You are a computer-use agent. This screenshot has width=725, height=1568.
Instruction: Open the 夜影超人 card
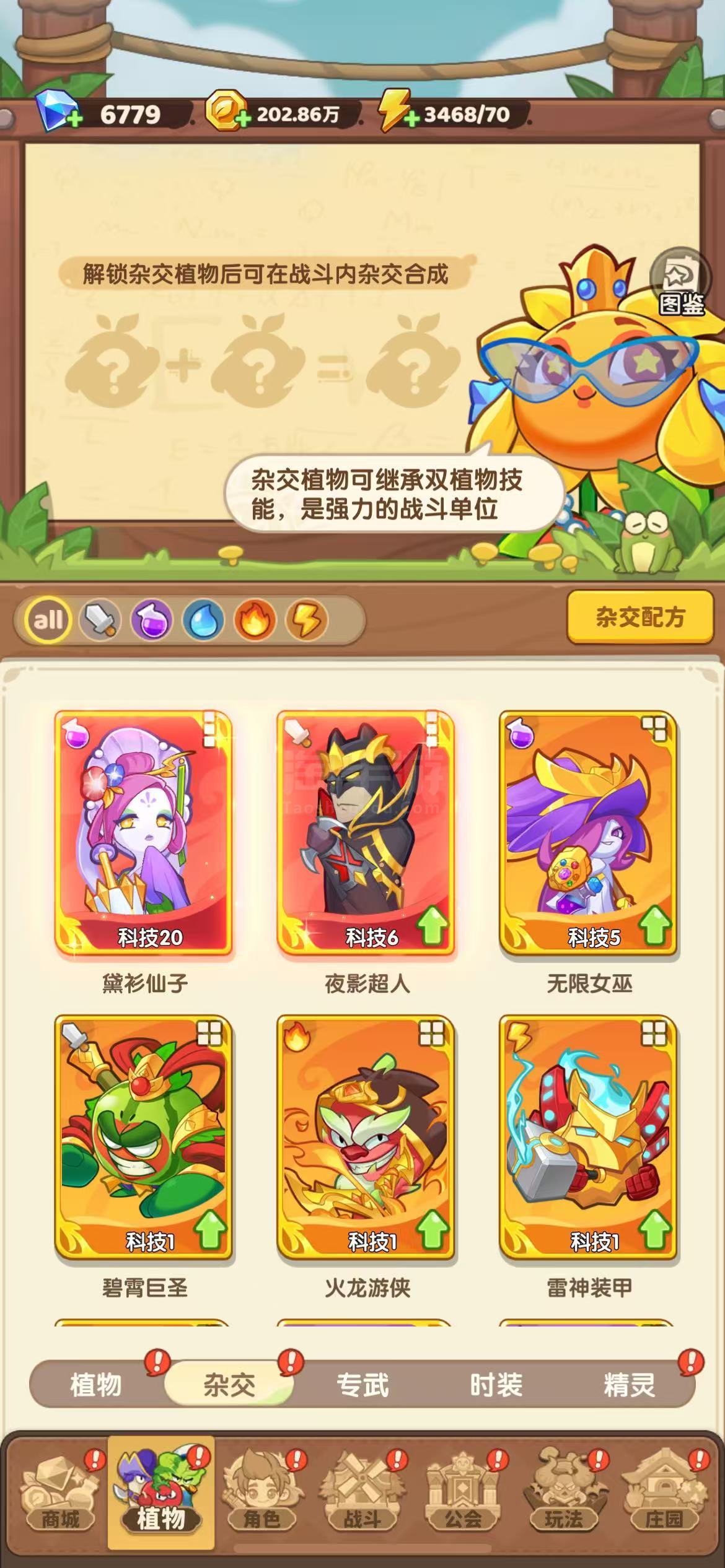[x=366, y=833]
